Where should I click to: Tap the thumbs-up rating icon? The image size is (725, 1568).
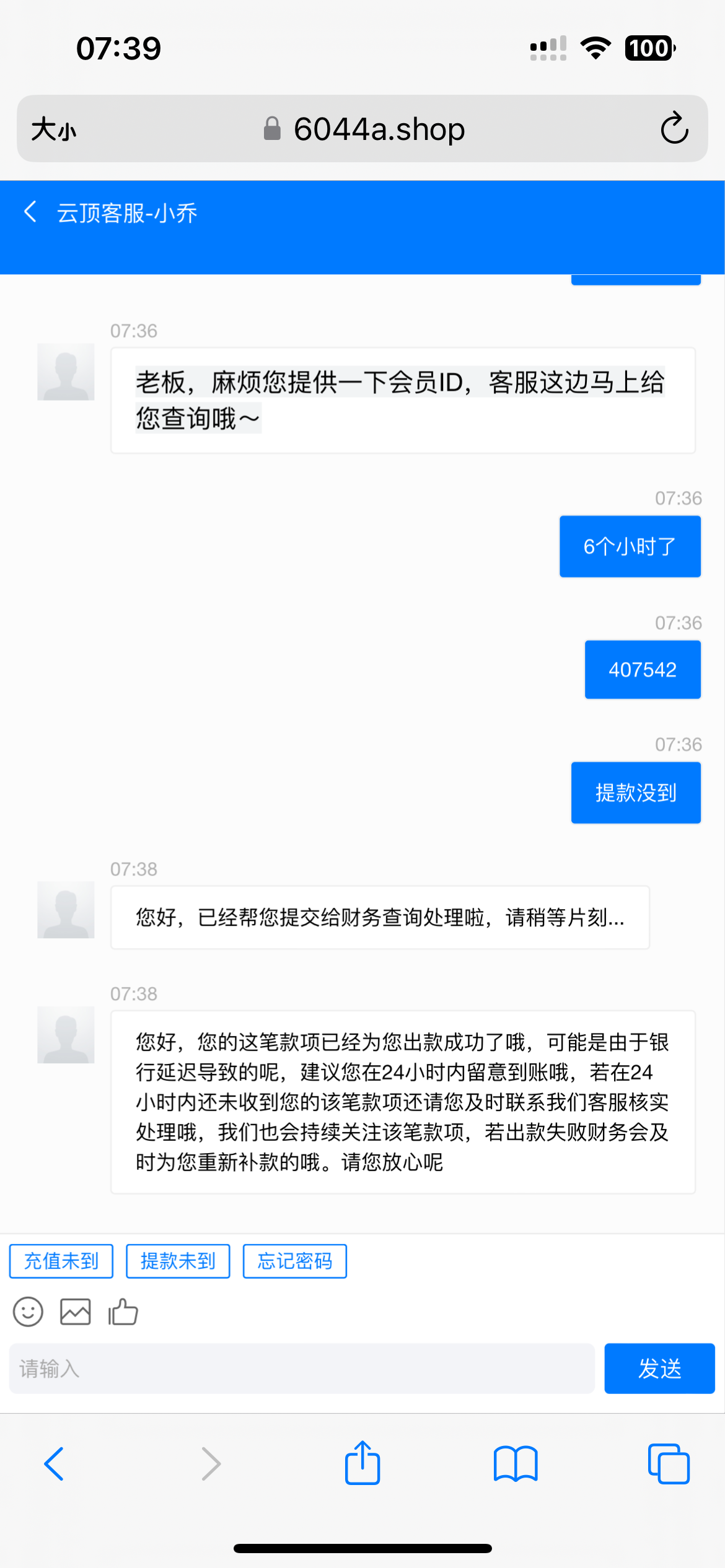123,1312
